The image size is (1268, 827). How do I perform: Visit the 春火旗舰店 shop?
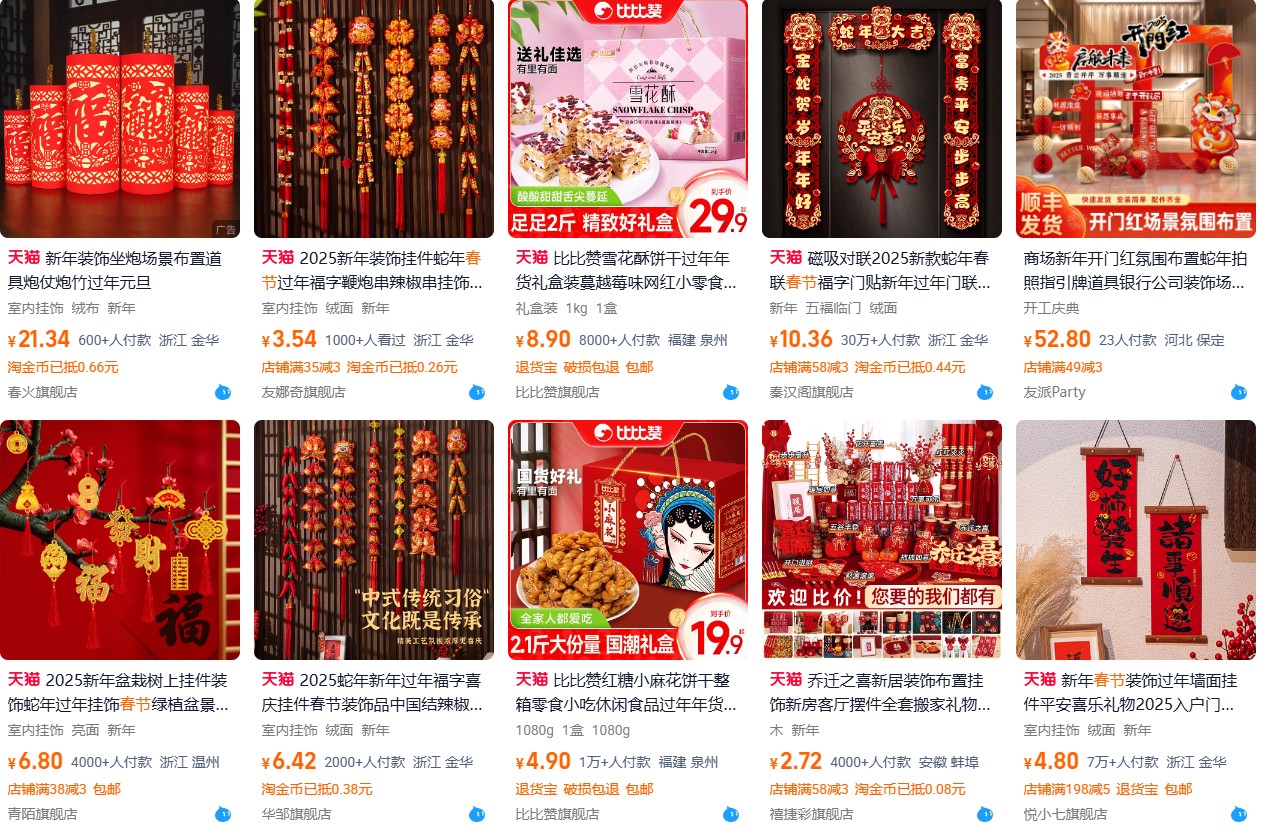[43, 392]
